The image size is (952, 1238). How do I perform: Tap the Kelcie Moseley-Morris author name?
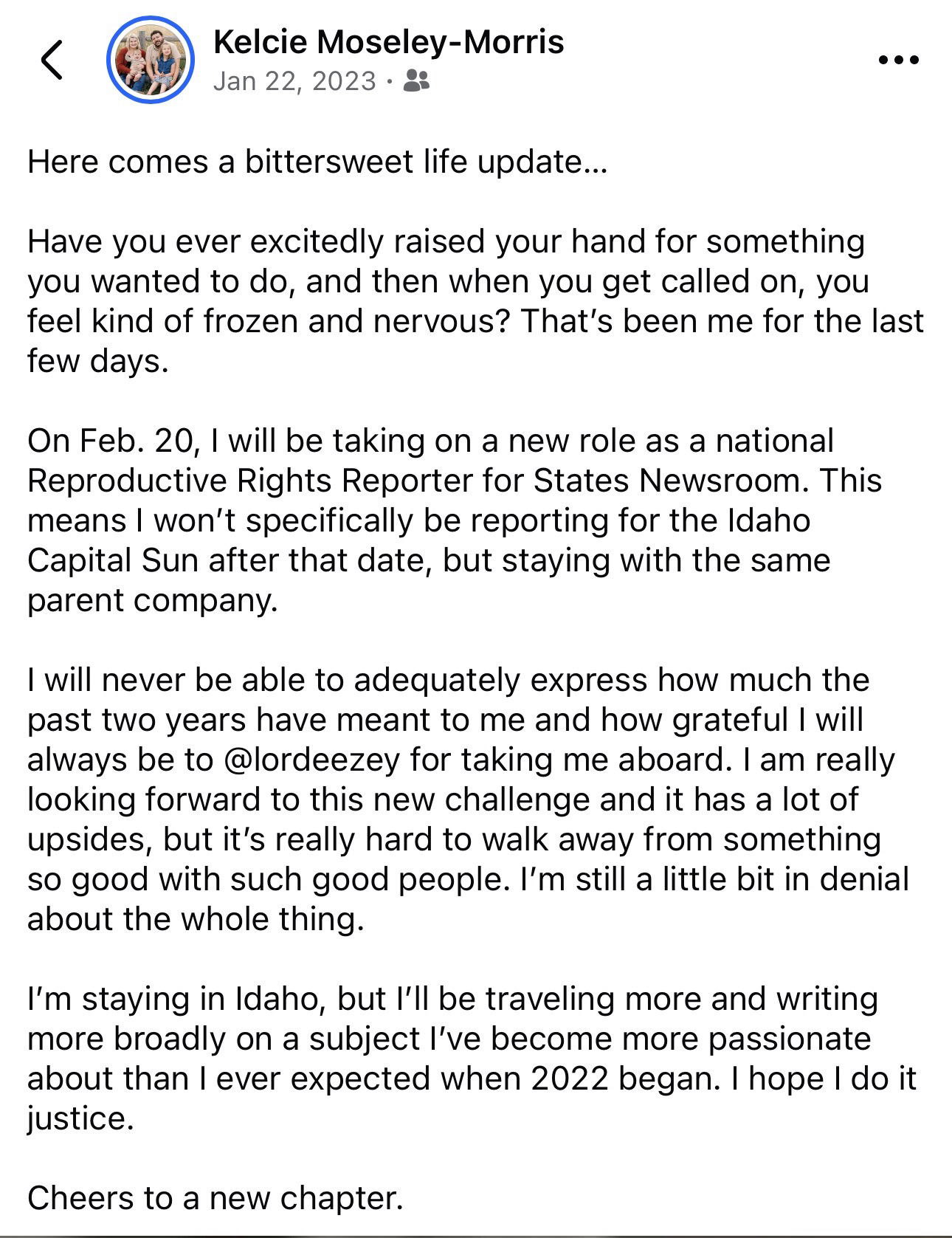(x=388, y=41)
